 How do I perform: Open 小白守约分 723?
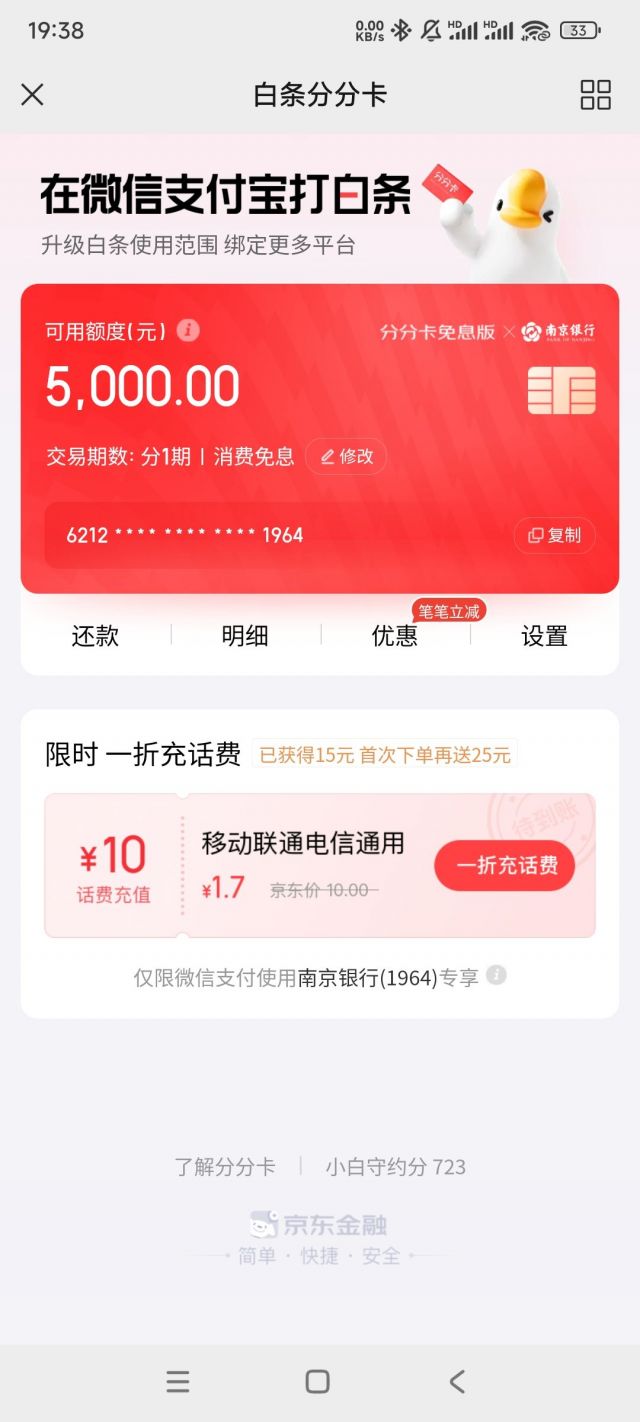click(395, 1167)
